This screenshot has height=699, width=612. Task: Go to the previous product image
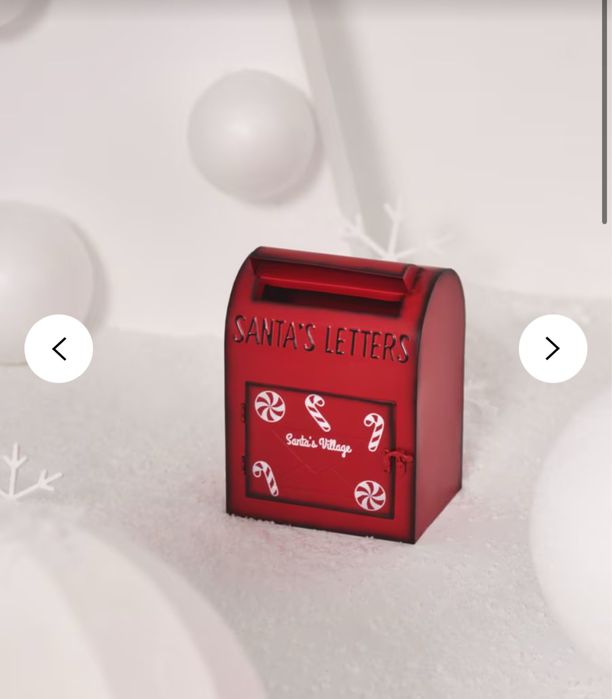59,349
